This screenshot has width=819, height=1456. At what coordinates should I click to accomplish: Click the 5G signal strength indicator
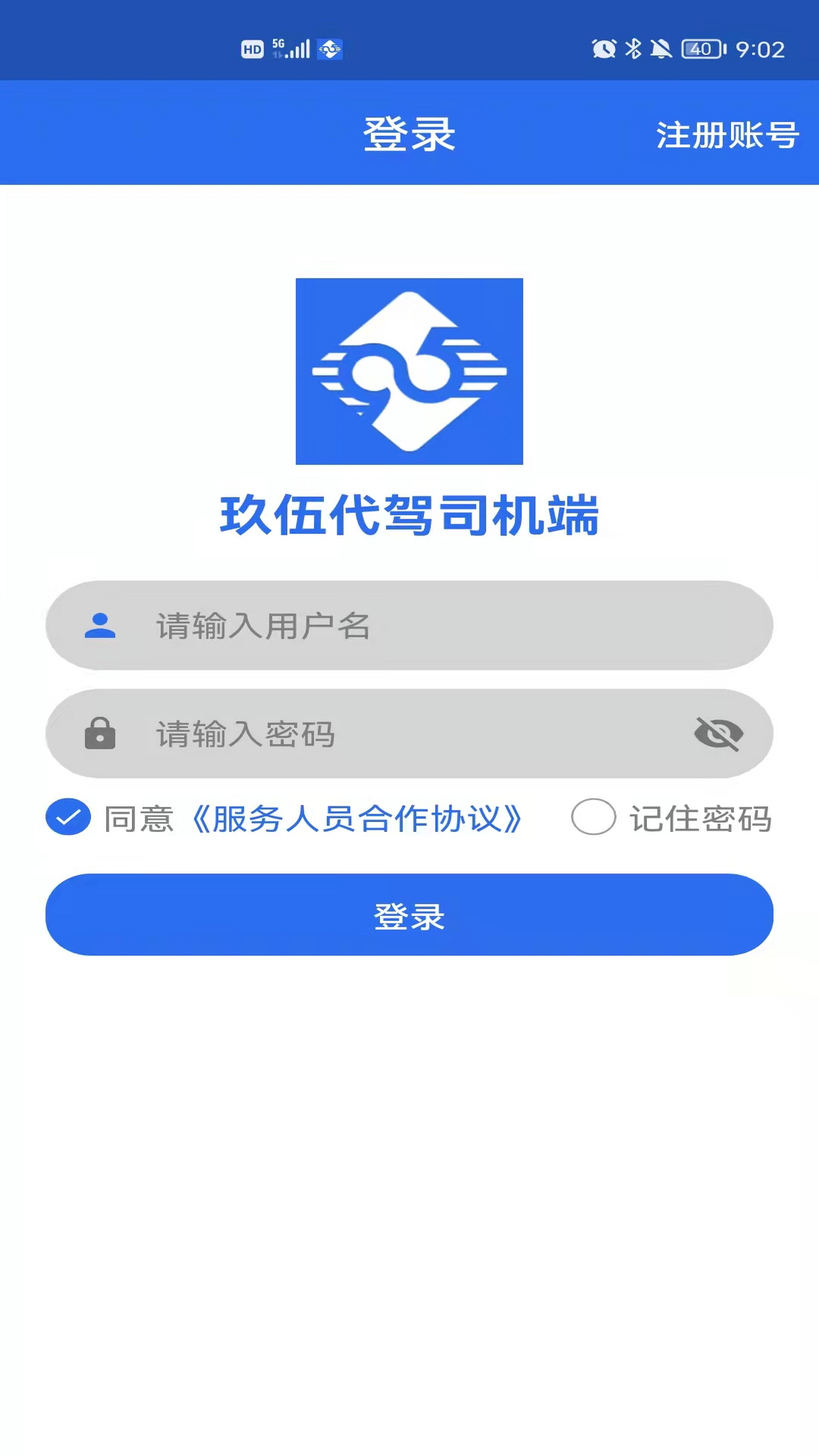point(292,48)
